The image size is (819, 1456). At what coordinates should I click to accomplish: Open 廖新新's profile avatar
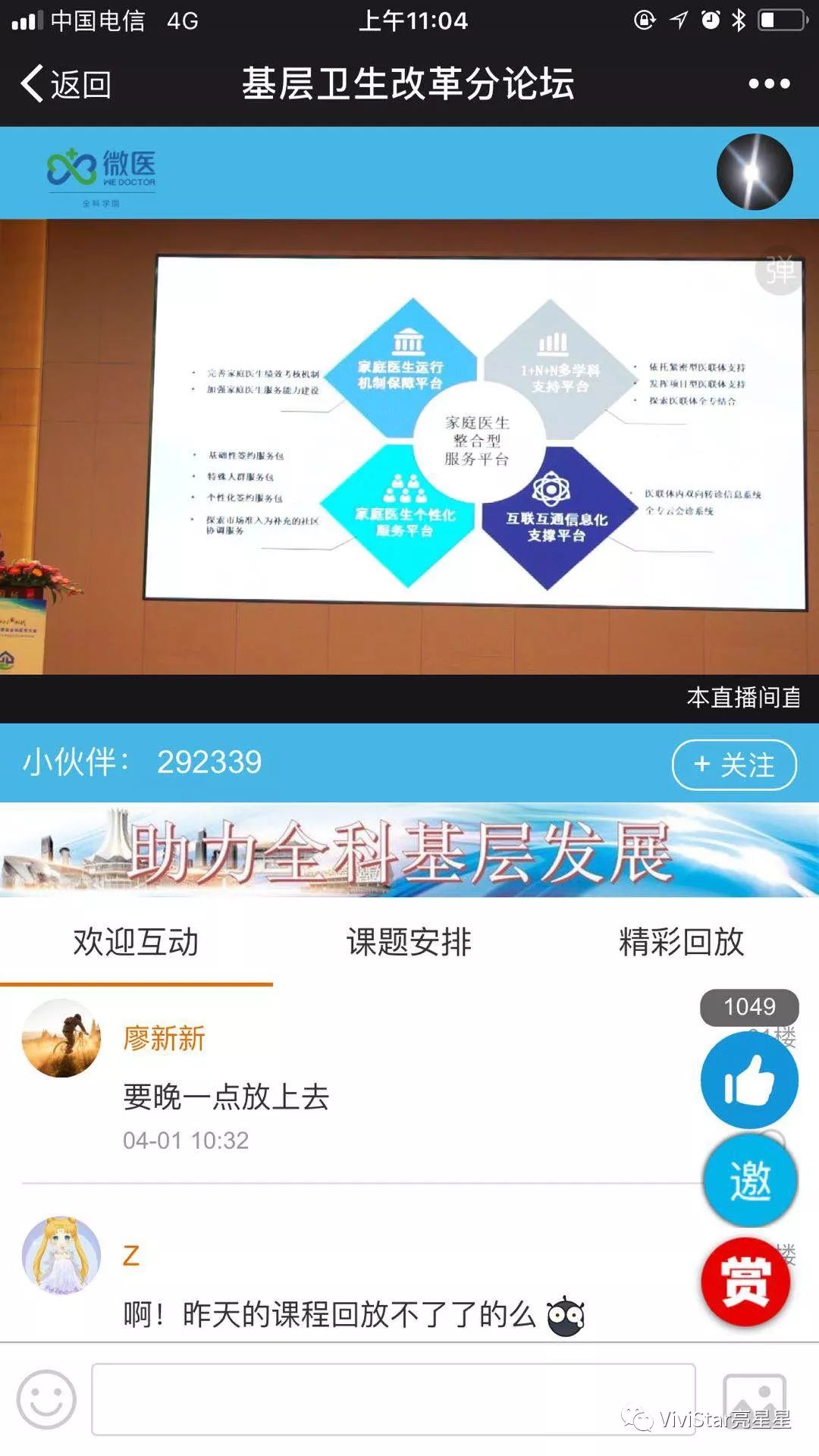(x=61, y=1038)
